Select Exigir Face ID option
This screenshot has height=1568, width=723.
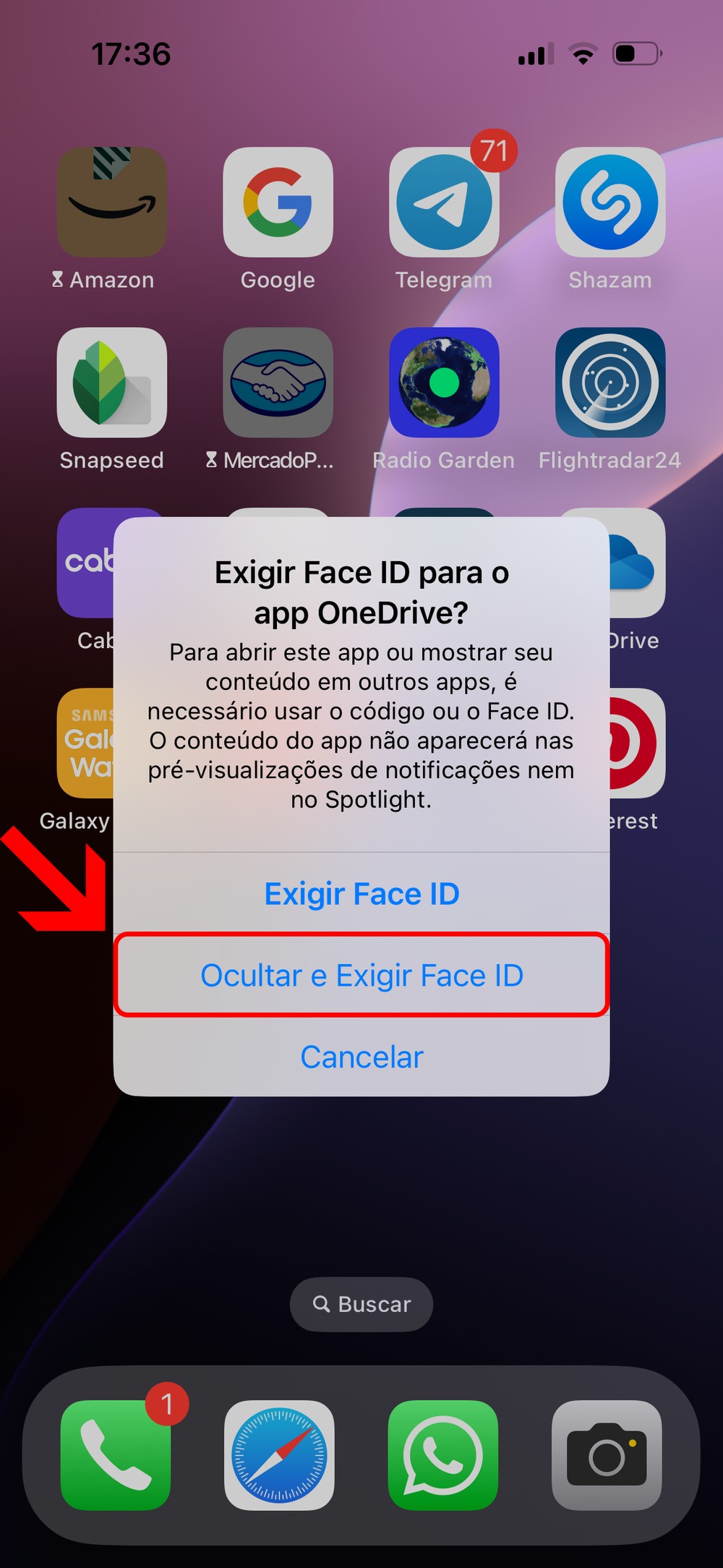pos(361,894)
